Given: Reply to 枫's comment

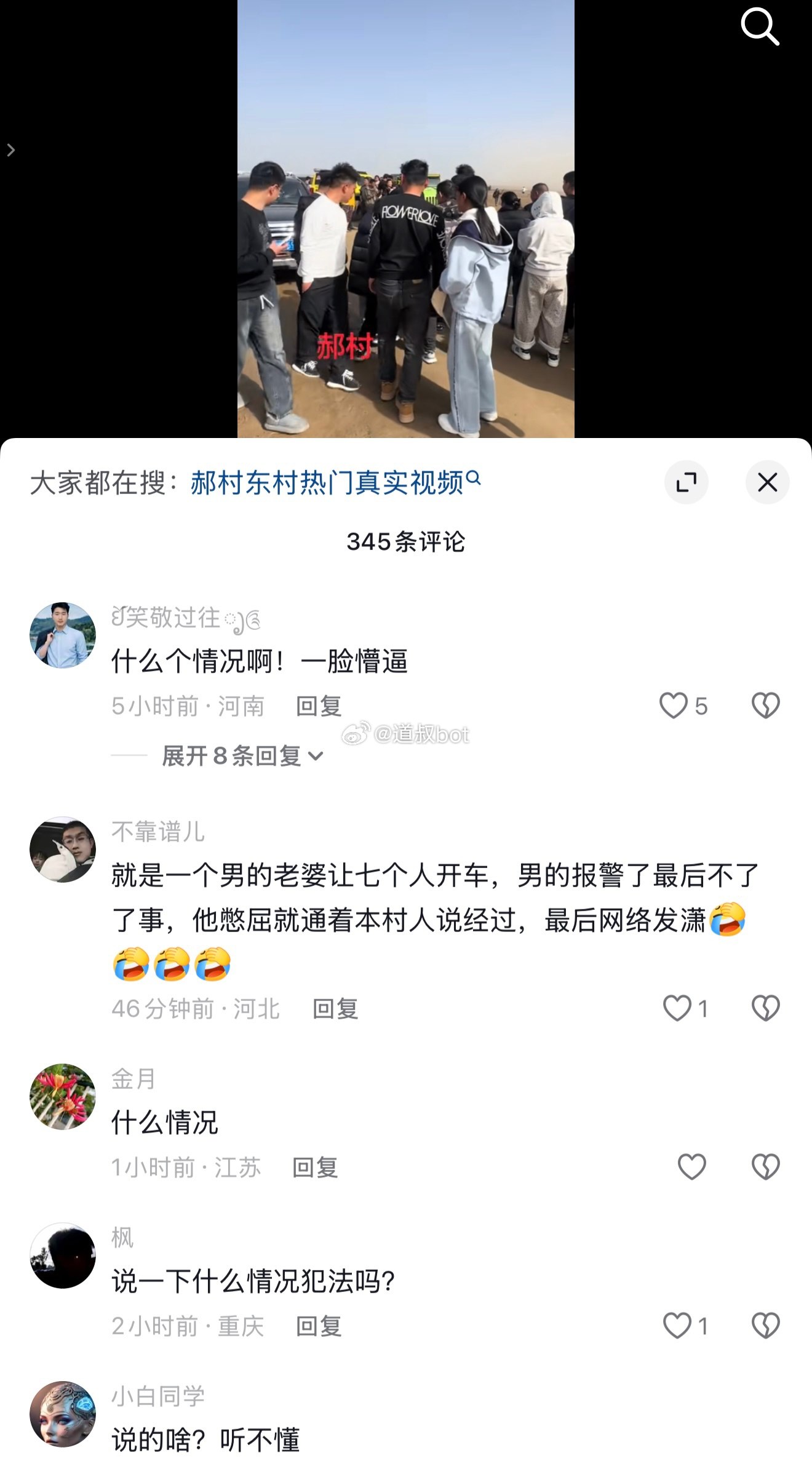Looking at the screenshot, I should point(319,1326).
